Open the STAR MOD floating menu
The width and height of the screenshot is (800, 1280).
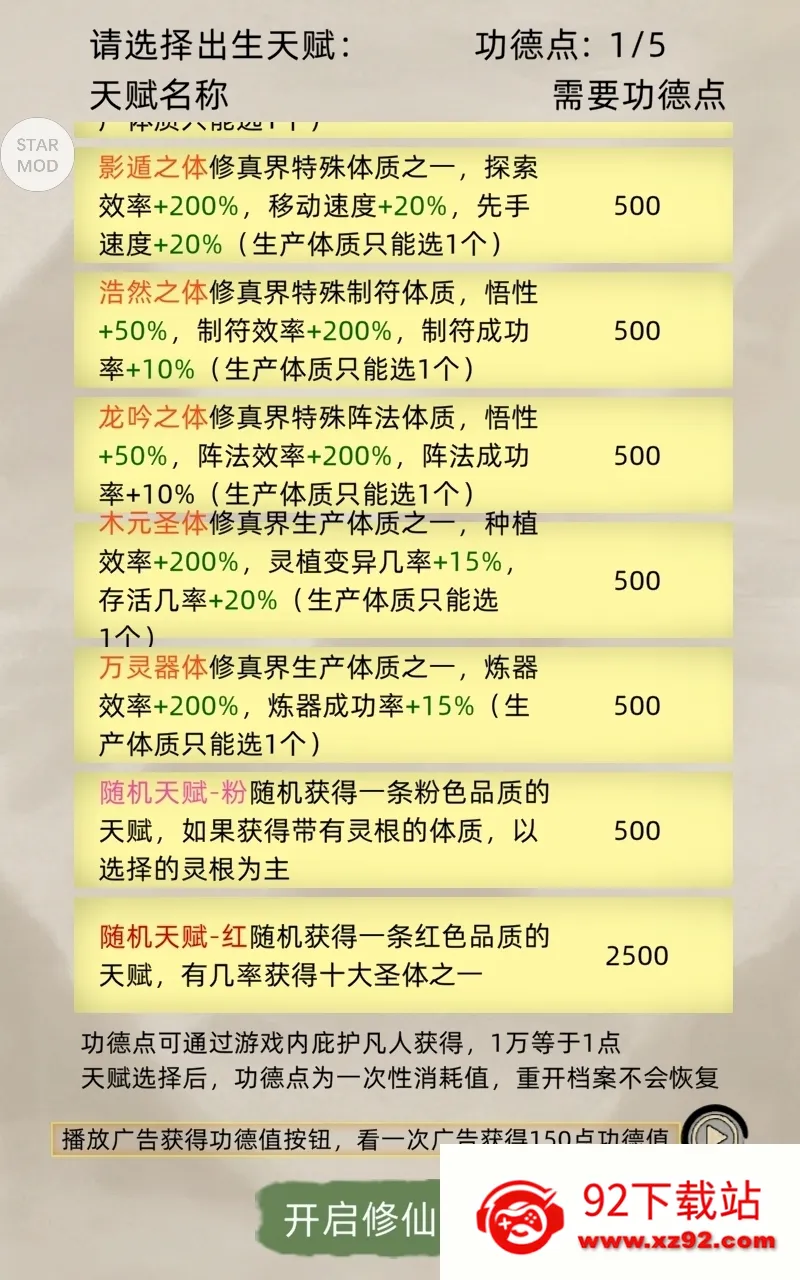pyautogui.click(x=37, y=155)
